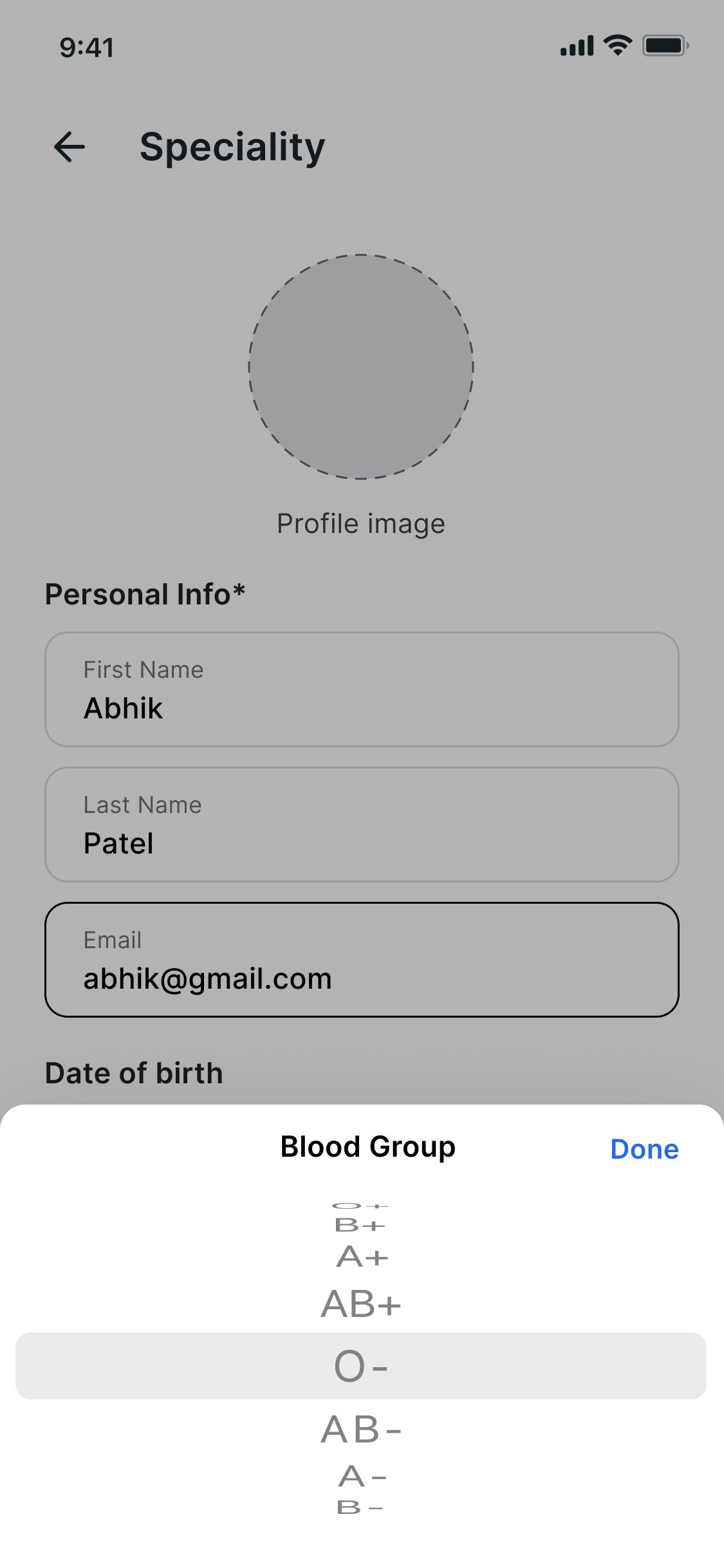This screenshot has width=724, height=1568.
Task: Add a profile image
Action: click(361, 367)
